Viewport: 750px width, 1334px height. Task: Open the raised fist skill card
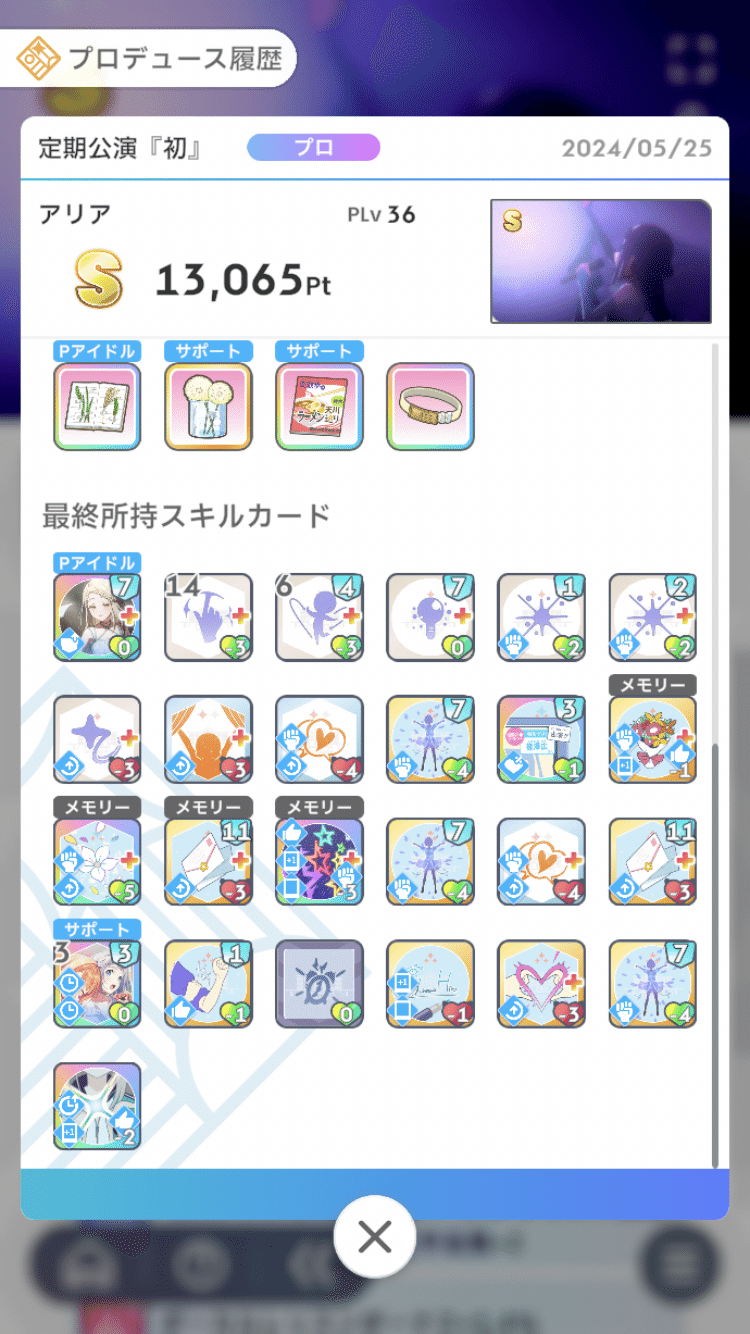click(208, 984)
